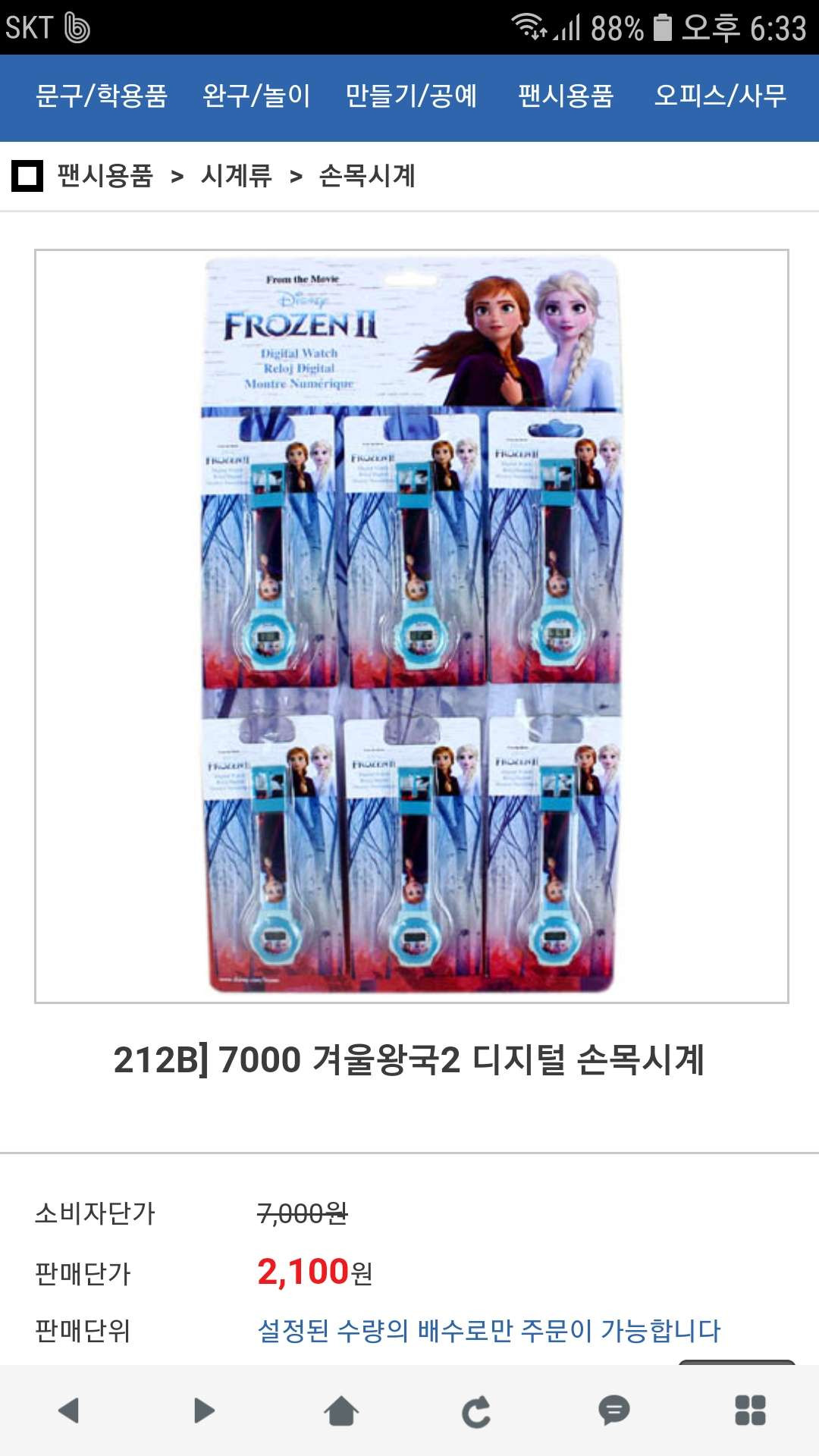Go to the 팬시용품 top category tab

(x=566, y=96)
